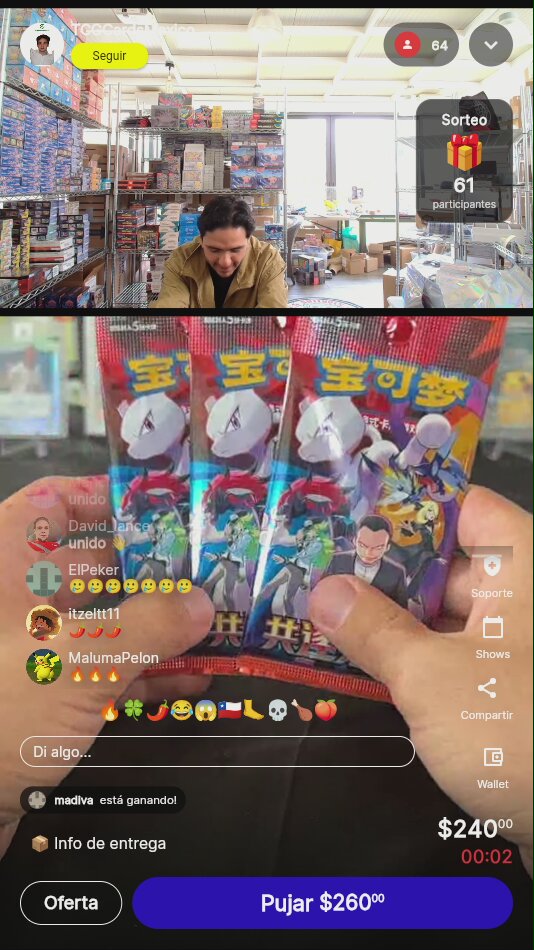Screen dimensions: 534x950
Task: Open the host's profile avatar
Action: (x=42, y=44)
